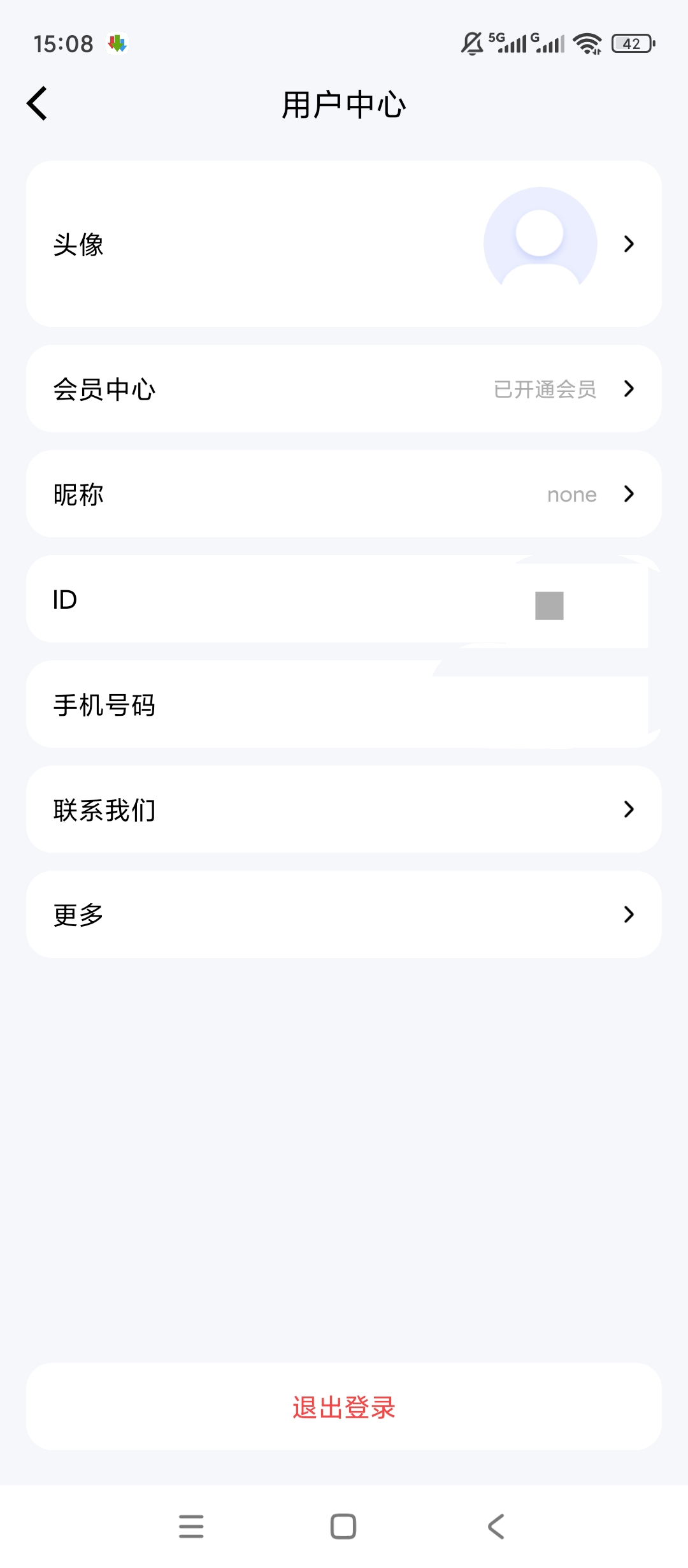Open the 头像 avatar row

coord(344,243)
